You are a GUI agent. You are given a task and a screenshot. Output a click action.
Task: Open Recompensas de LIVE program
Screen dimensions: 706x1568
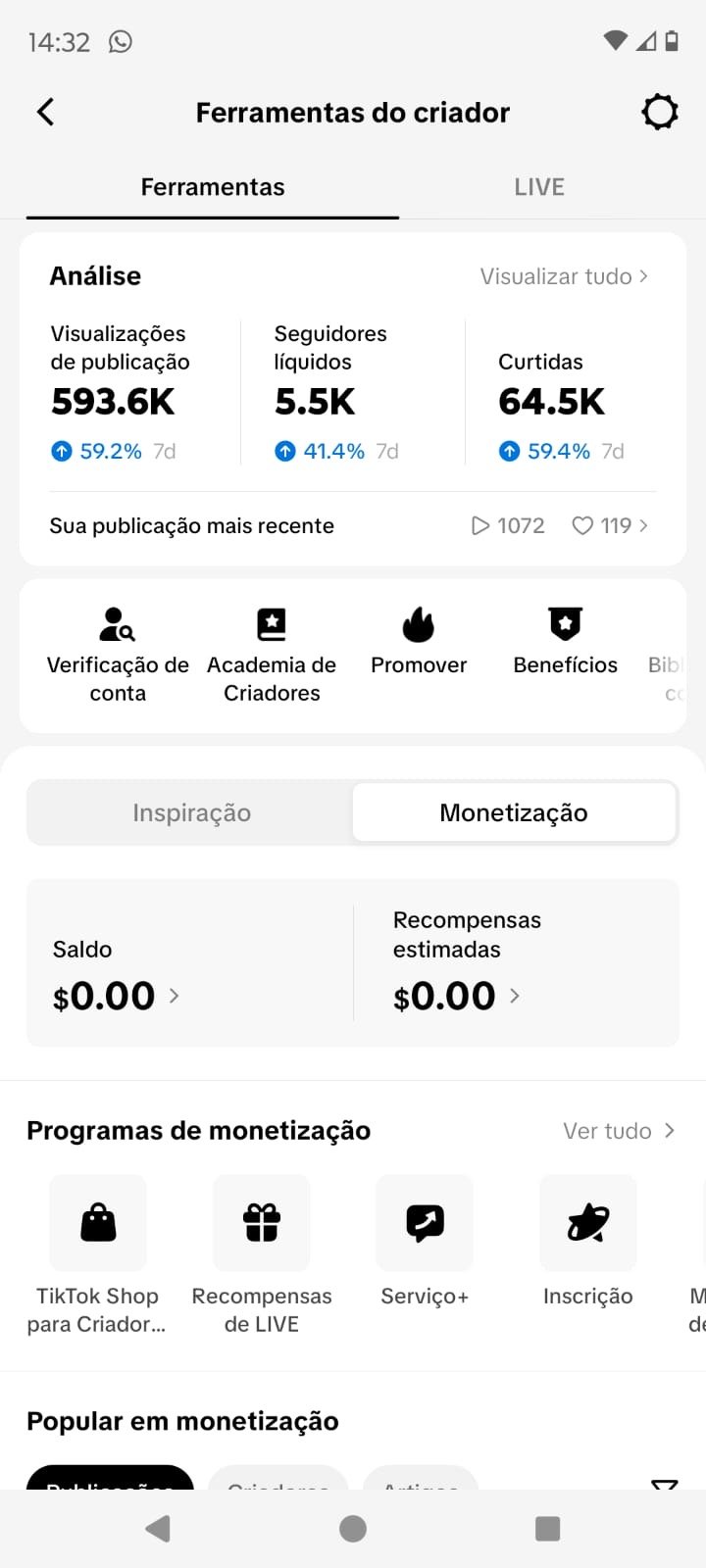tap(262, 1255)
